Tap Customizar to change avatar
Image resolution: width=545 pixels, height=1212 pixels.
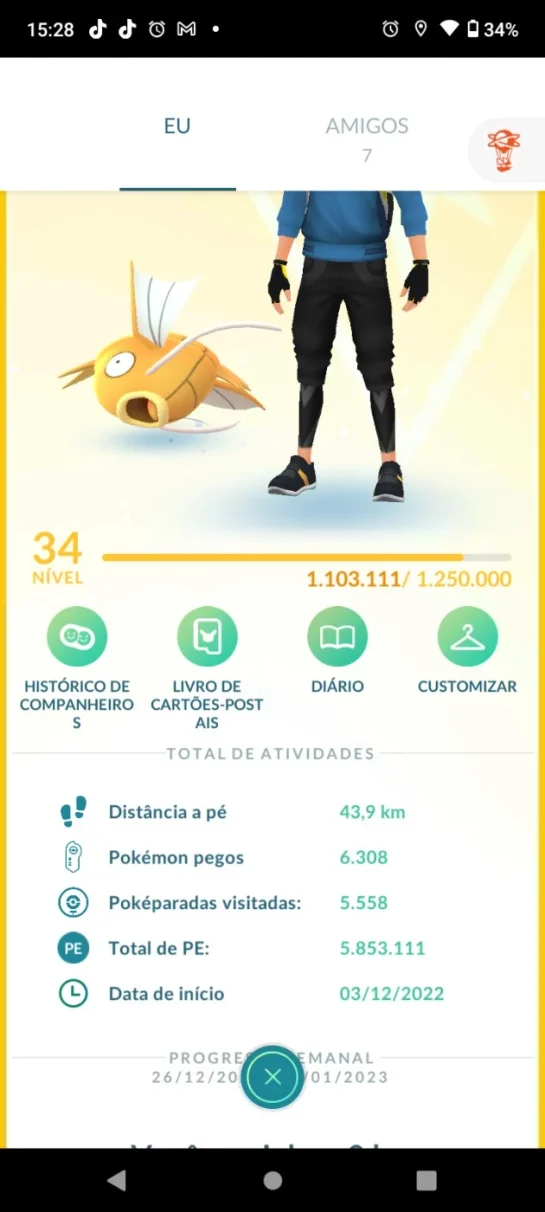tap(467, 651)
